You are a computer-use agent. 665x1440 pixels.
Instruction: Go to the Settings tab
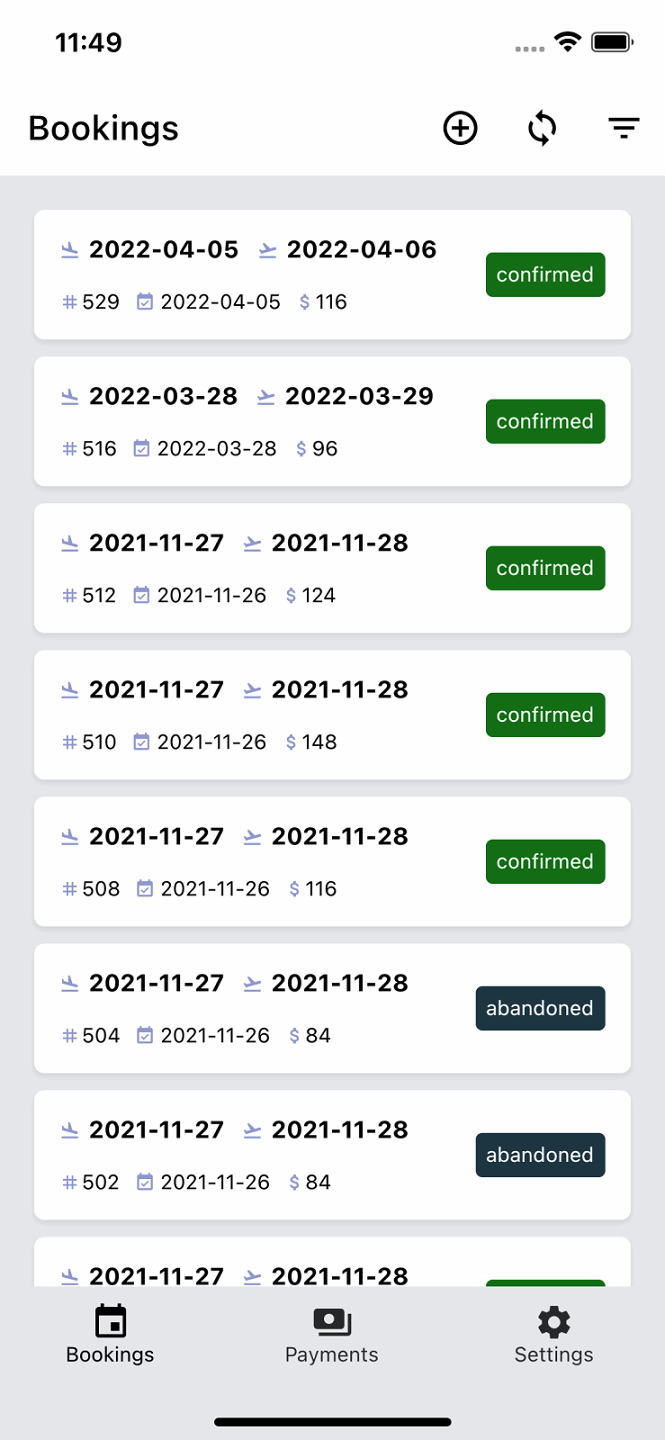click(x=553, y=1335)
